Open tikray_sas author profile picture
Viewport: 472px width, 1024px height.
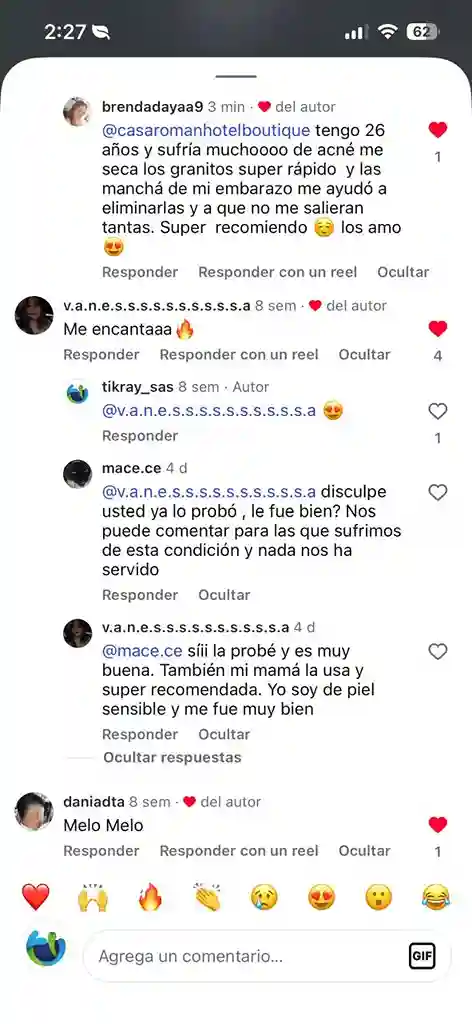(78, 394)
